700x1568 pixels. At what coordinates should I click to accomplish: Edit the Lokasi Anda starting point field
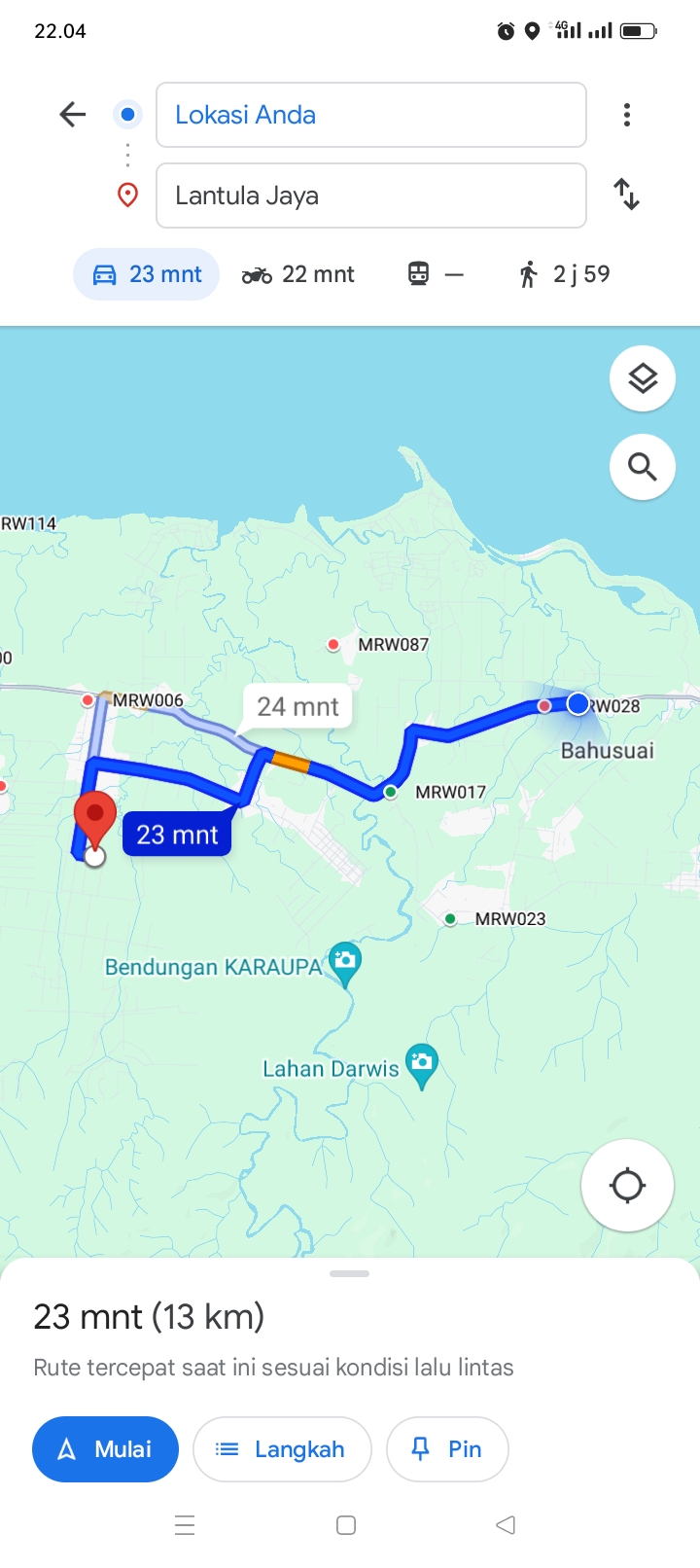371,115
